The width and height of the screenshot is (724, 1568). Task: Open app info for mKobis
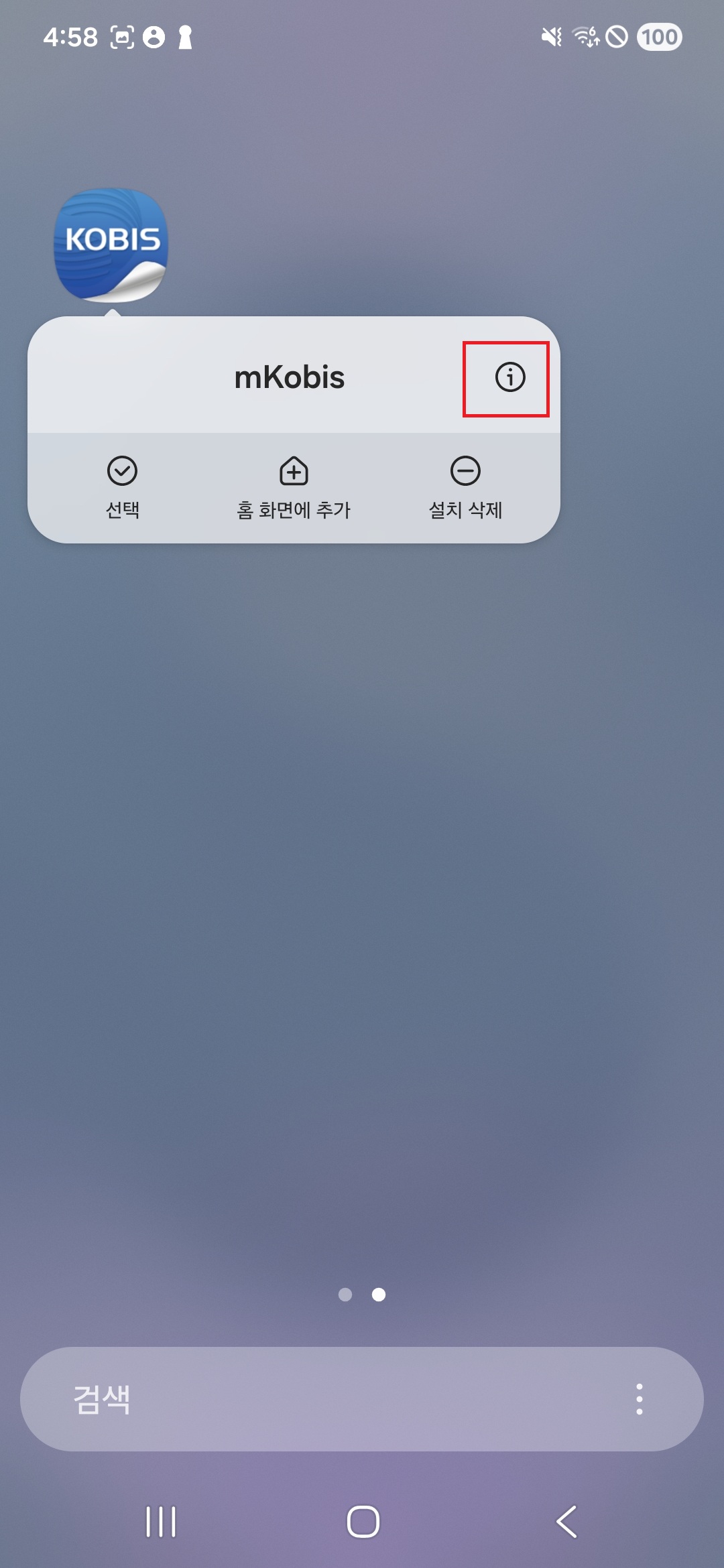pyautogui.click(x=509, y=377)
